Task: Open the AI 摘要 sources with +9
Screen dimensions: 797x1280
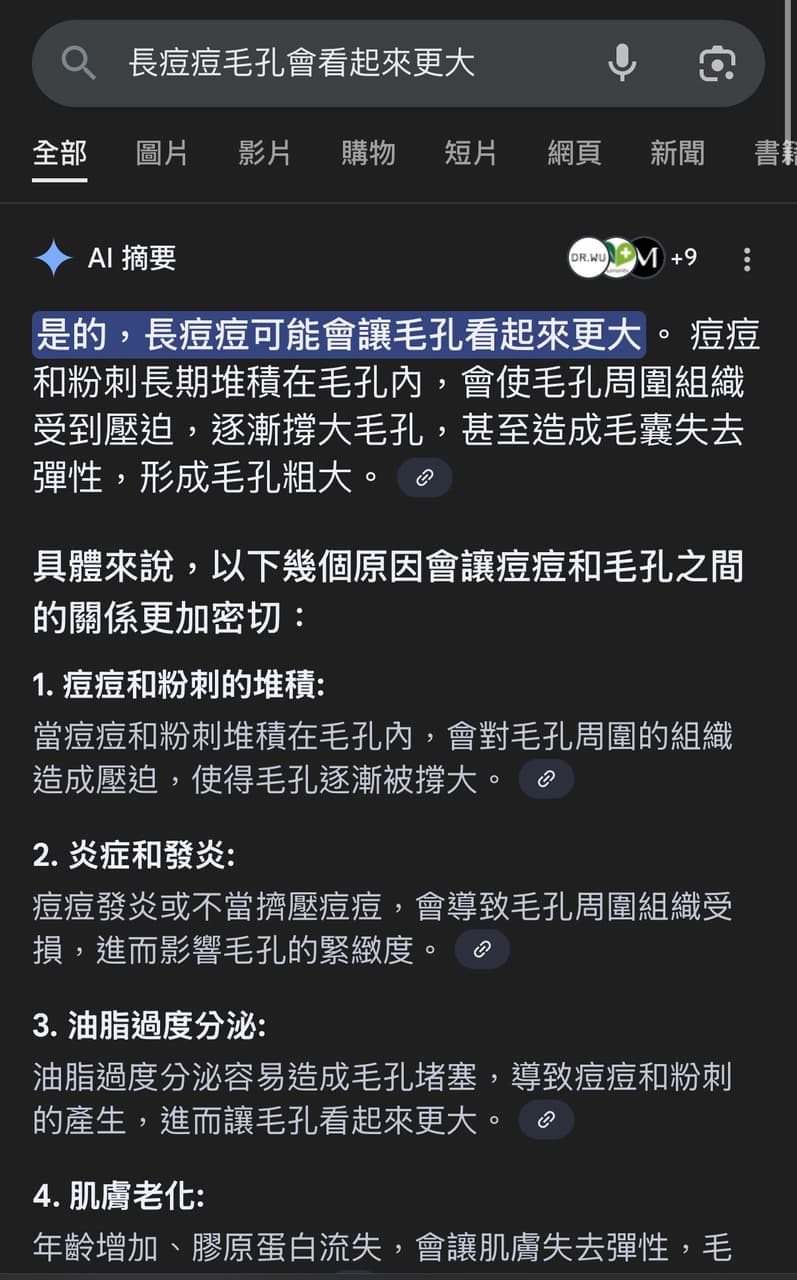Action: [x=632, y=258]
